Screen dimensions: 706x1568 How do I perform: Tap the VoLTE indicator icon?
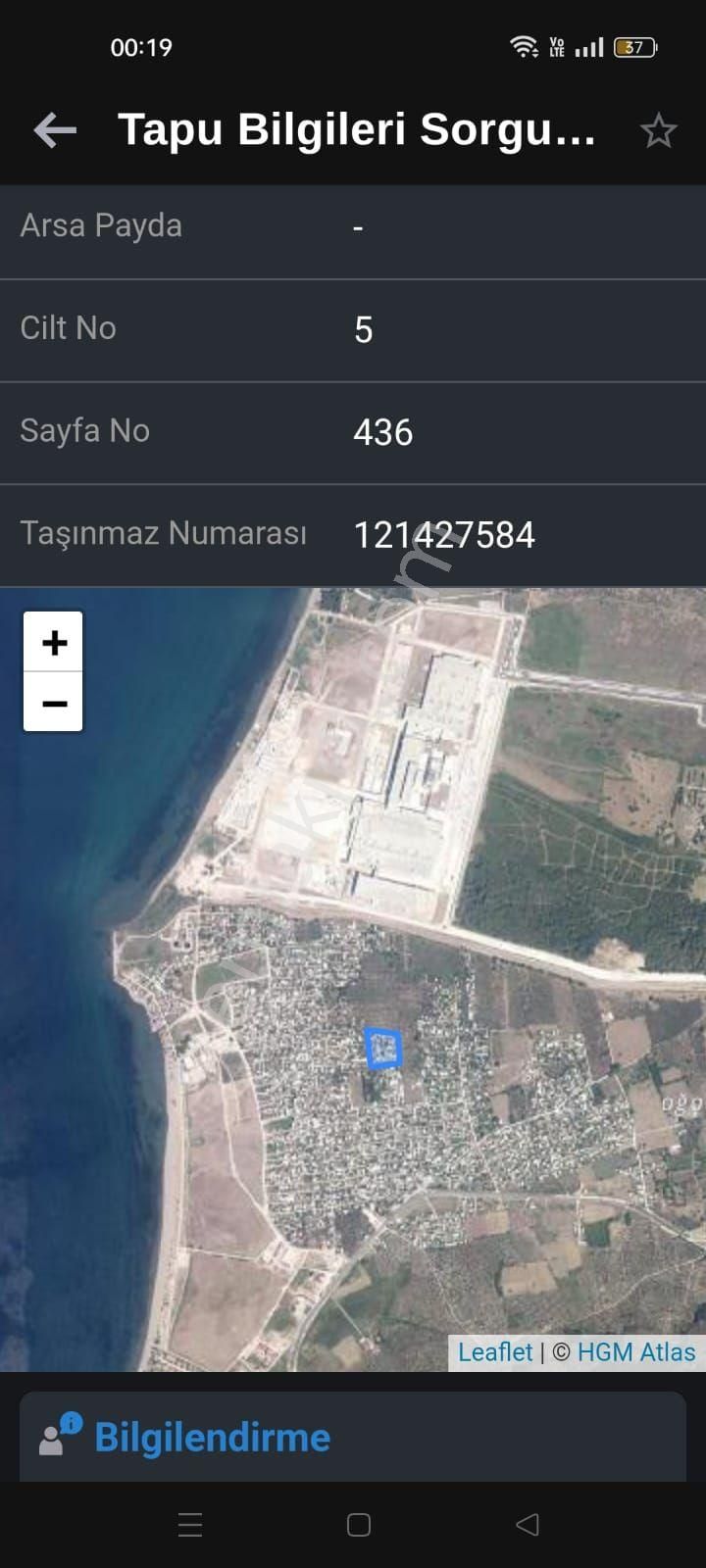coord(555,46)
